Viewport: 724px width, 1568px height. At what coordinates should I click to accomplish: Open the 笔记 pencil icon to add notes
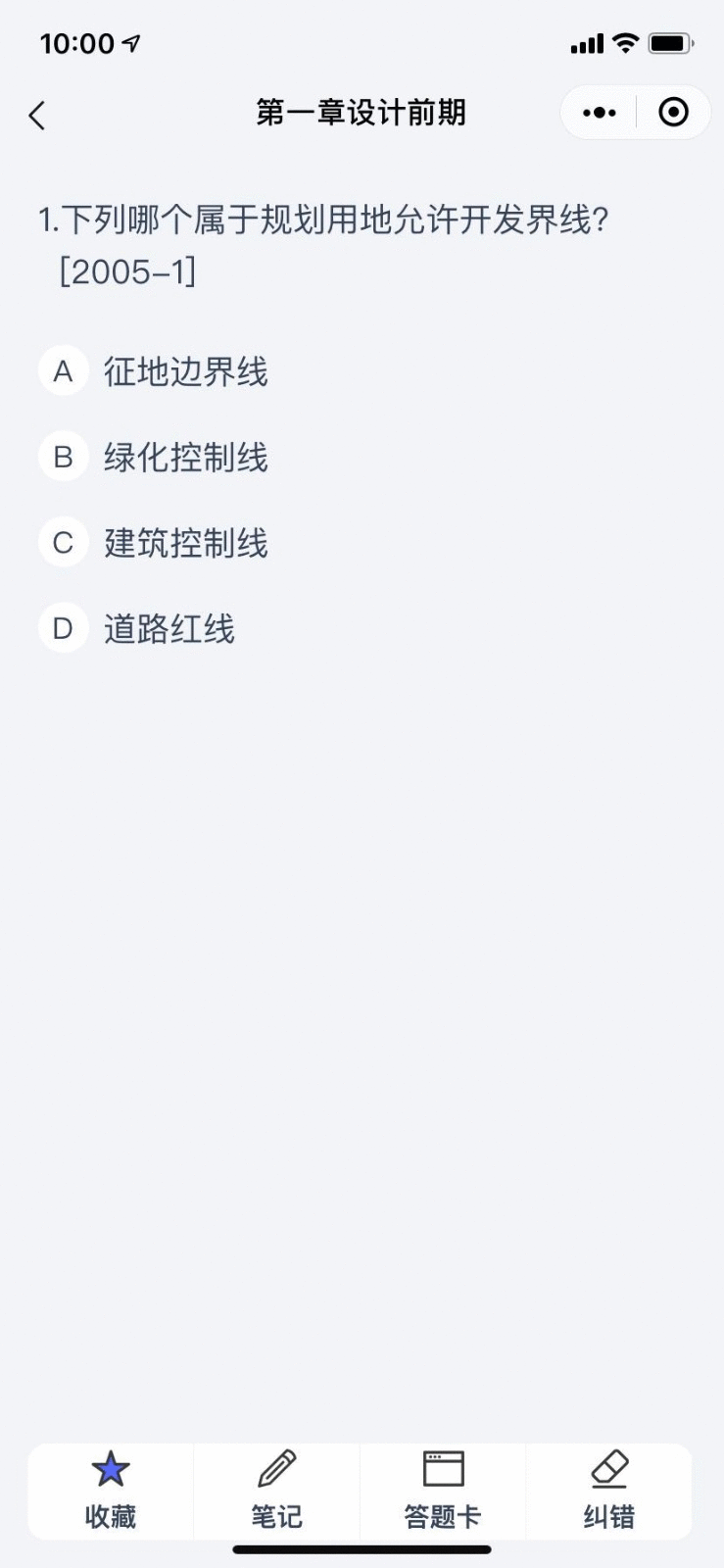point(275,1468)
